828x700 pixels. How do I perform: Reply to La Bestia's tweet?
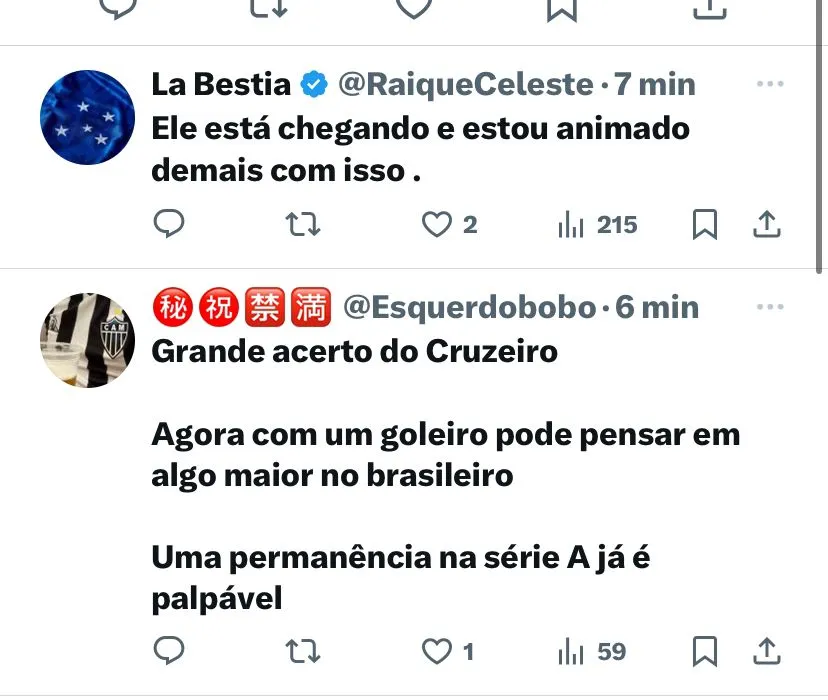pos(168,226)
